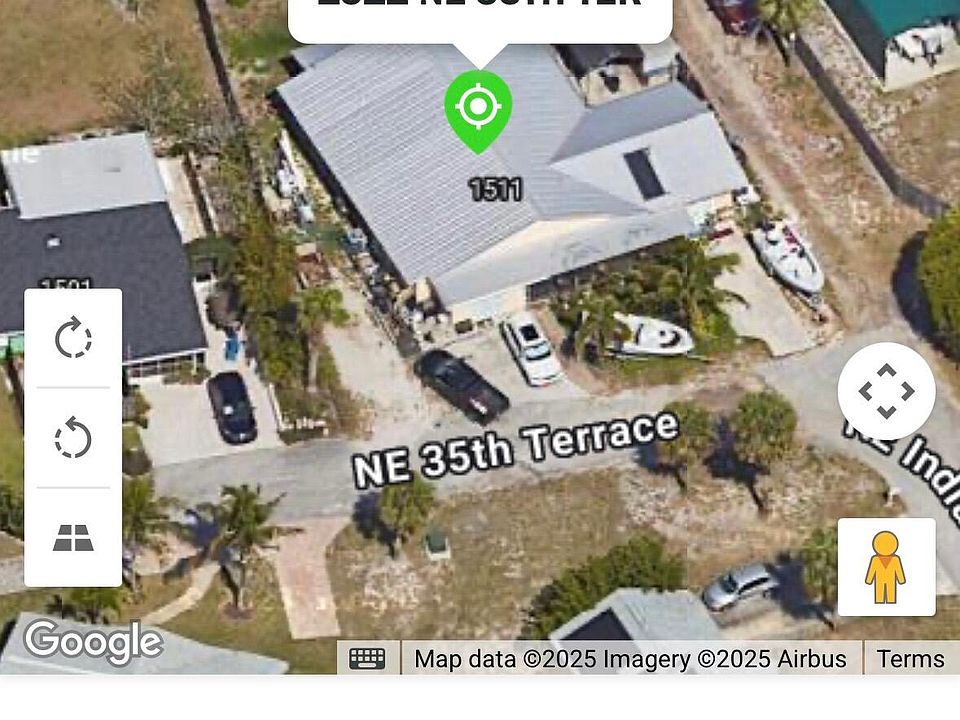Tap the pan/move map control
The width and height of the screenshot is (960, 720).
(x=886, y=392)
